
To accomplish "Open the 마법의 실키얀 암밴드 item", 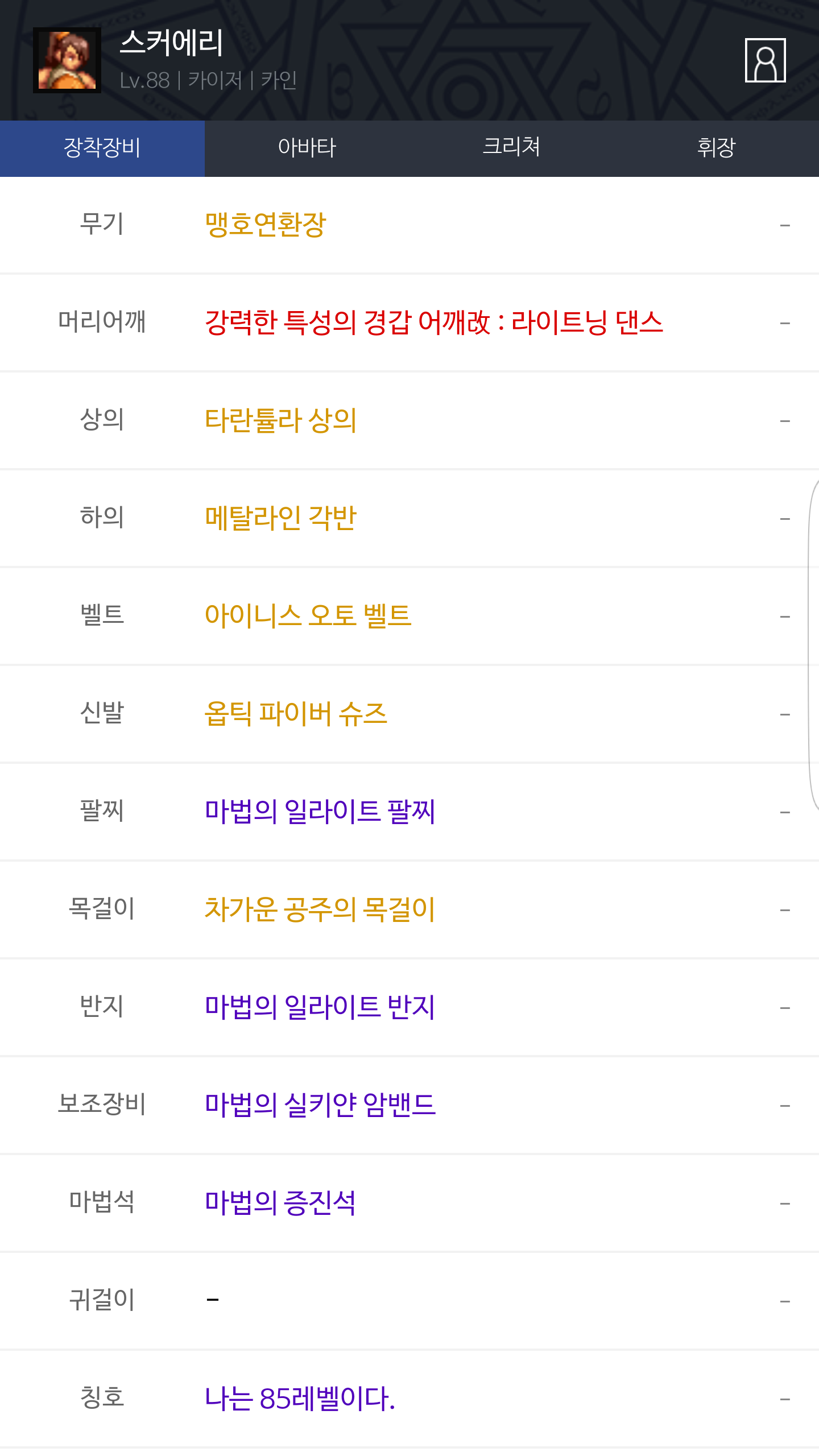I will point(320,1105).
